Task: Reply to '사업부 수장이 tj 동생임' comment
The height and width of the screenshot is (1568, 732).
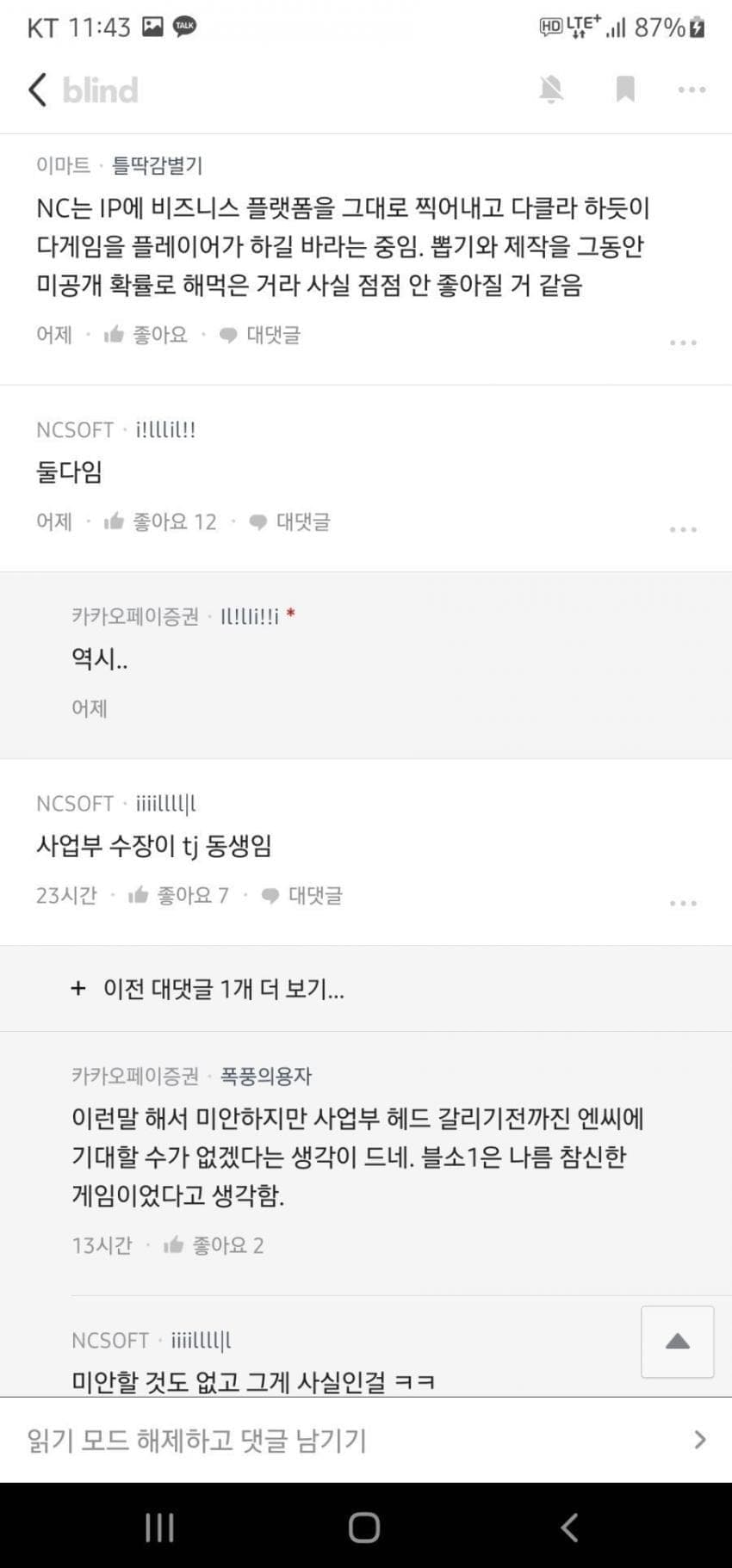Action: coord(301,896)
